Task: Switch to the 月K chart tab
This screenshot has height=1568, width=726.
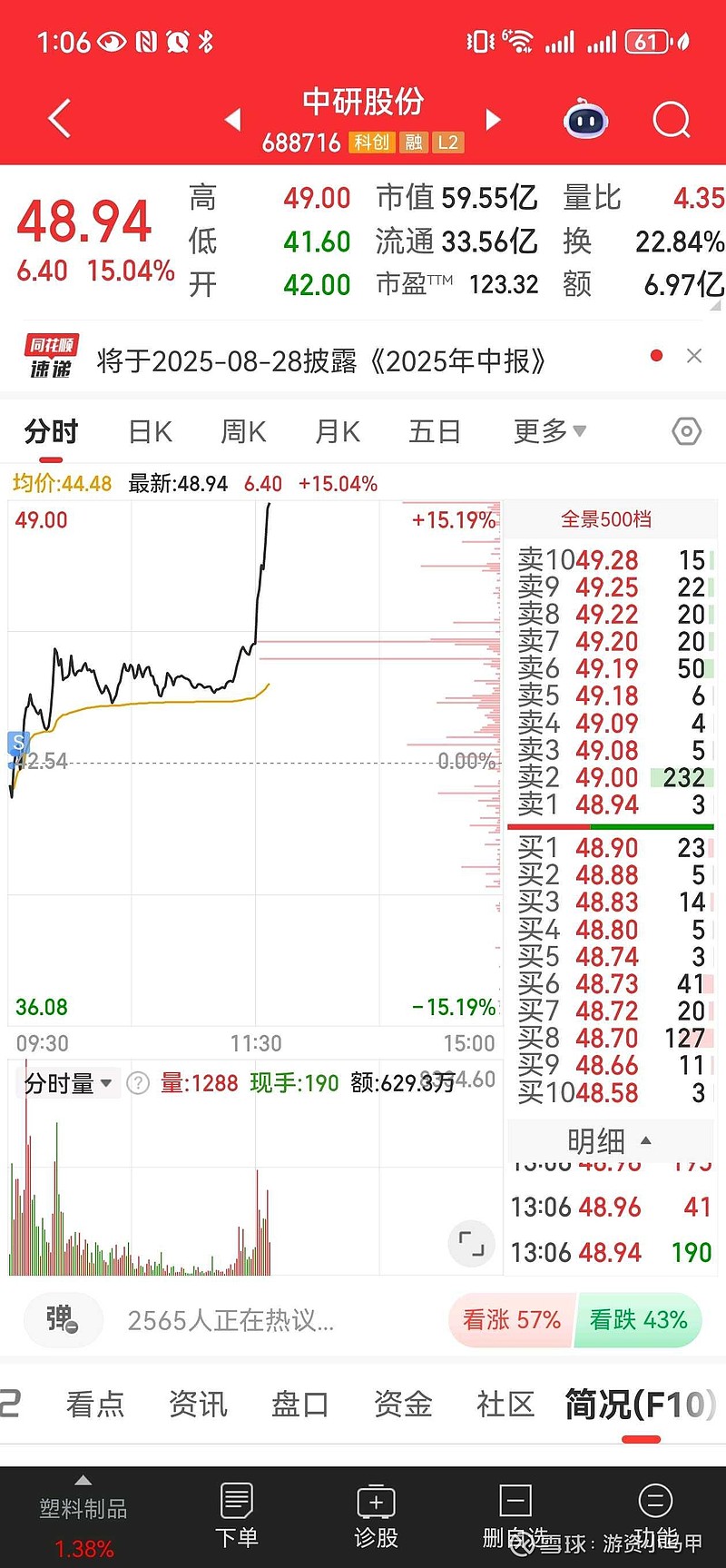Action: 338,431
